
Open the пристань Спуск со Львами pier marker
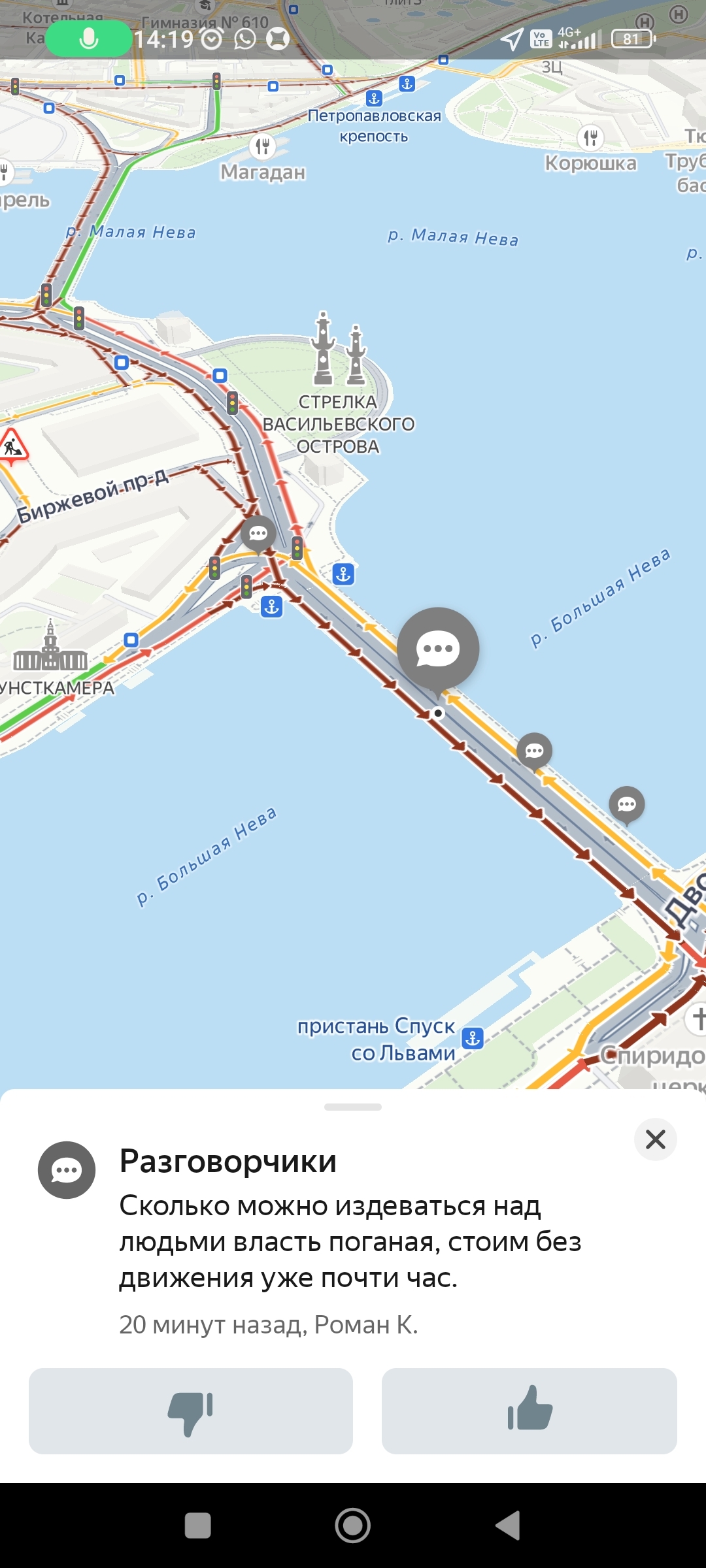(472, 1037)
